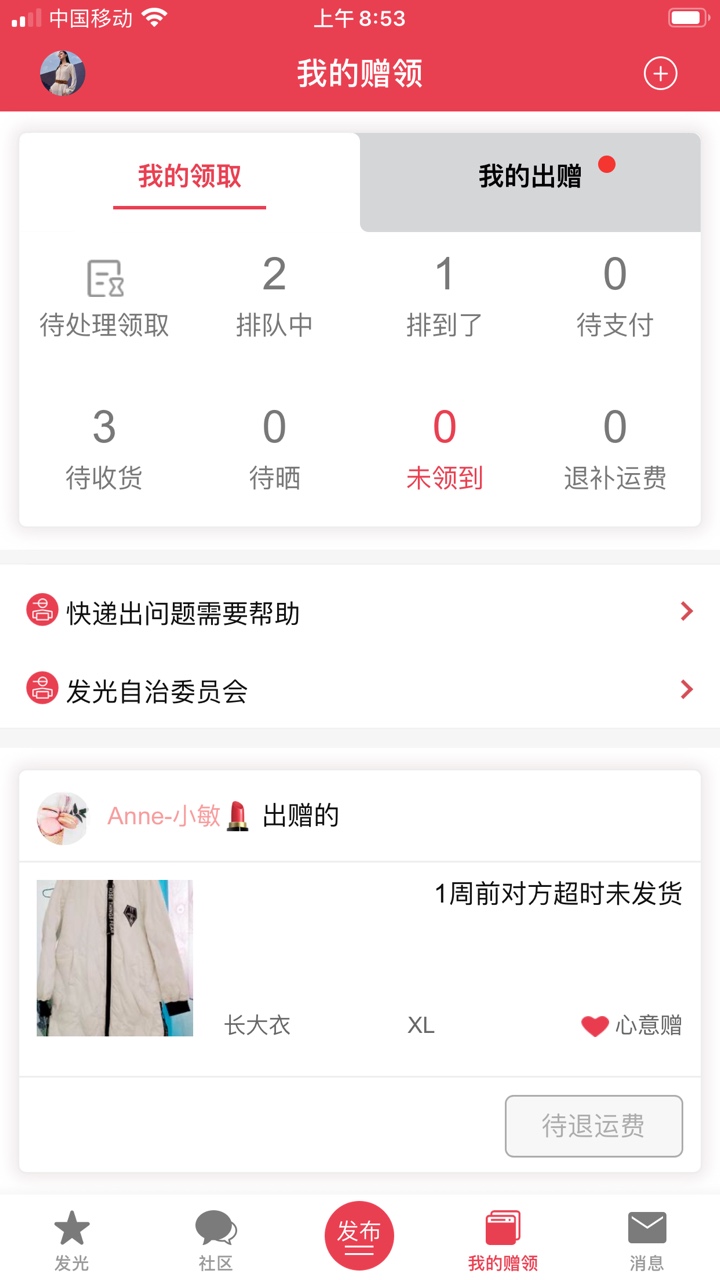Tap the 待退运费 button
This screenshot has width=720, height=1280.
594,1126
